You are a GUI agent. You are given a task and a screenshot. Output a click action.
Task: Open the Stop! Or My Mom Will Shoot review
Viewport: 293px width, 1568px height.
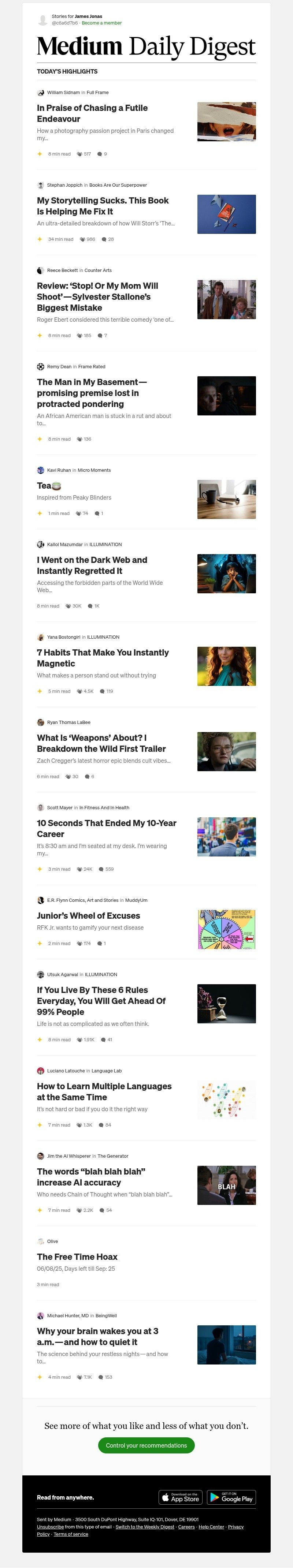(x=97, y=296)
